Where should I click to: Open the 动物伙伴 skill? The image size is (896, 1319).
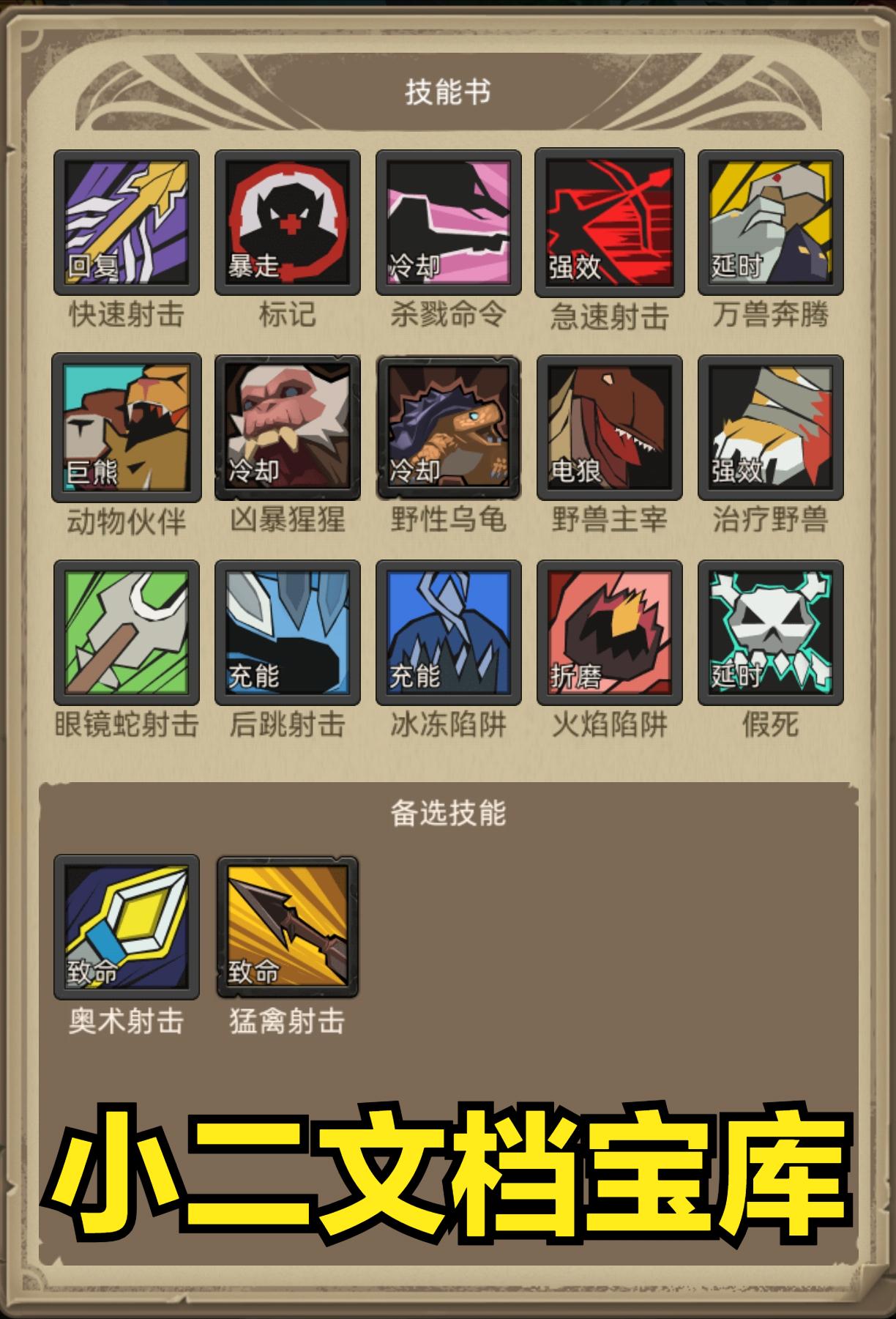pyautogui.click(x=126, y=428)
